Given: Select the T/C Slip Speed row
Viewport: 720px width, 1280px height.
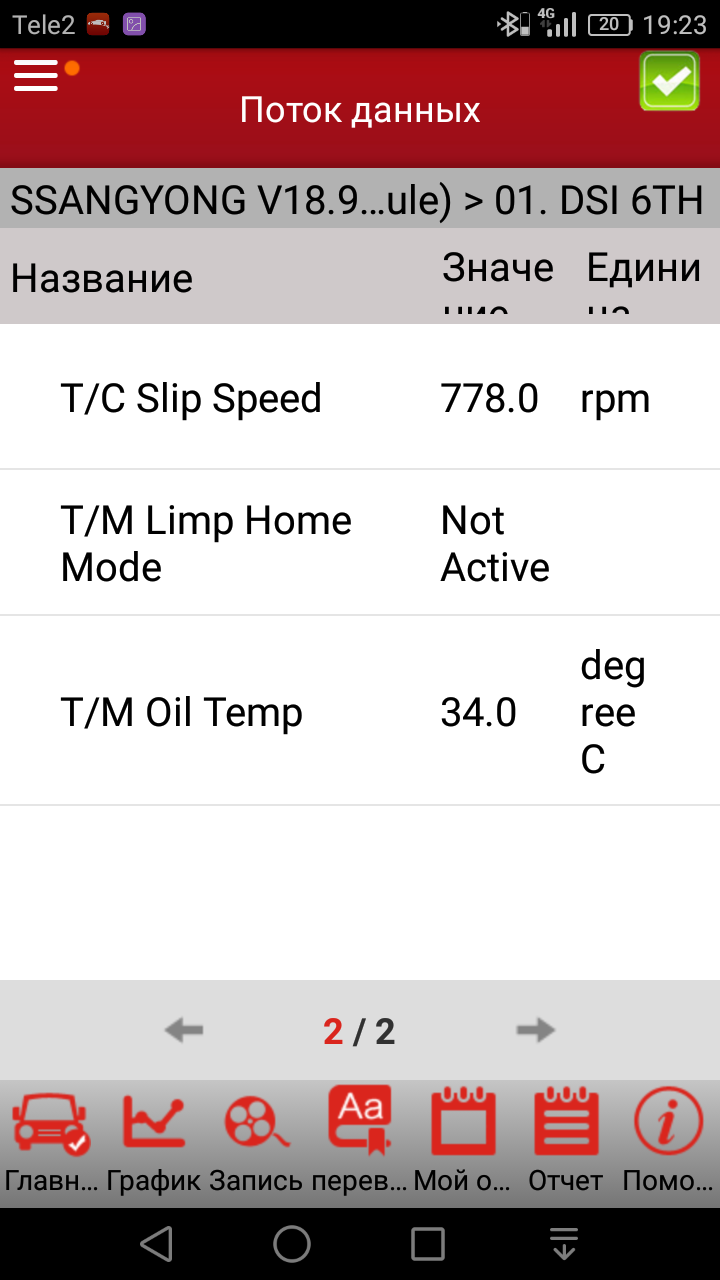Looking at the screenshot, I should pyautogui.click(x=360, y=398).
